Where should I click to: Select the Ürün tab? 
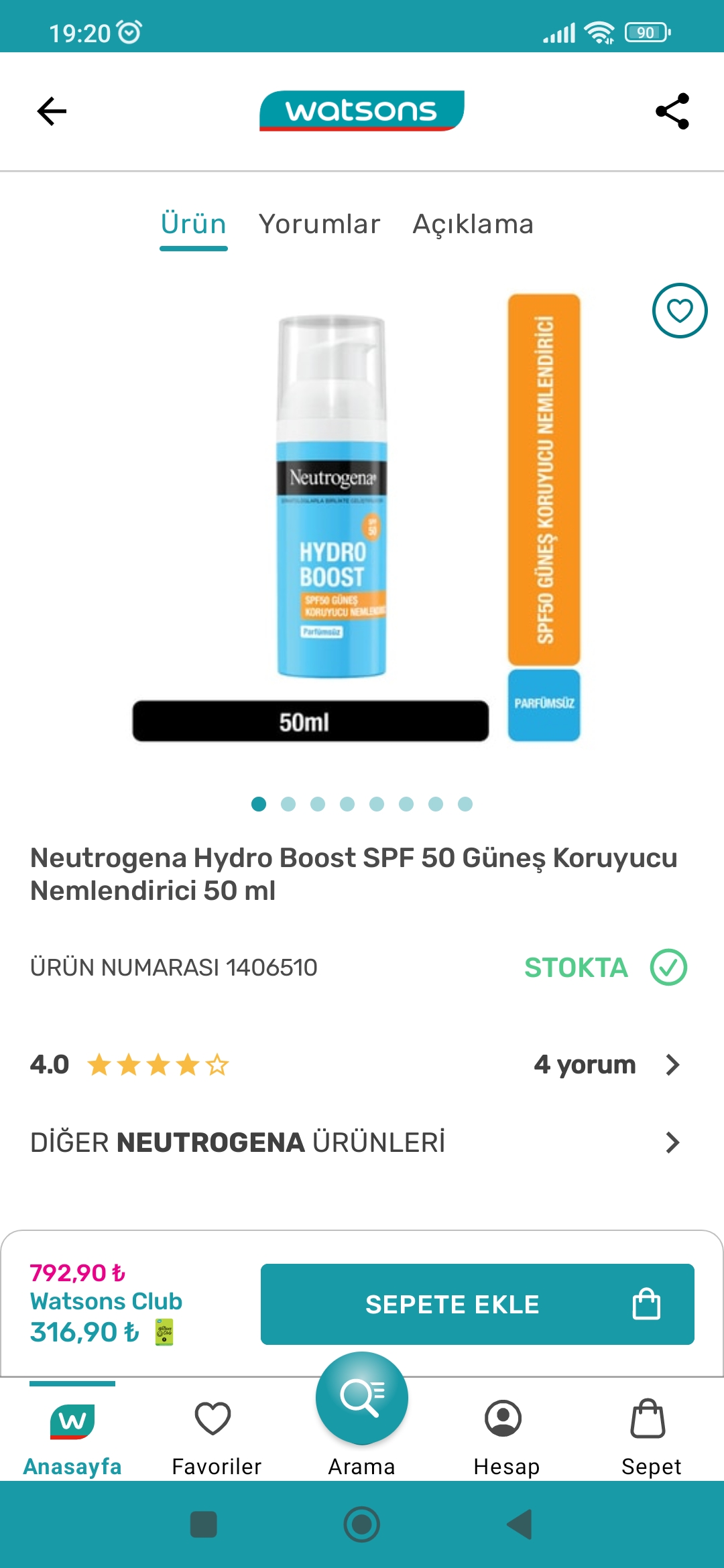click(193, 224)
